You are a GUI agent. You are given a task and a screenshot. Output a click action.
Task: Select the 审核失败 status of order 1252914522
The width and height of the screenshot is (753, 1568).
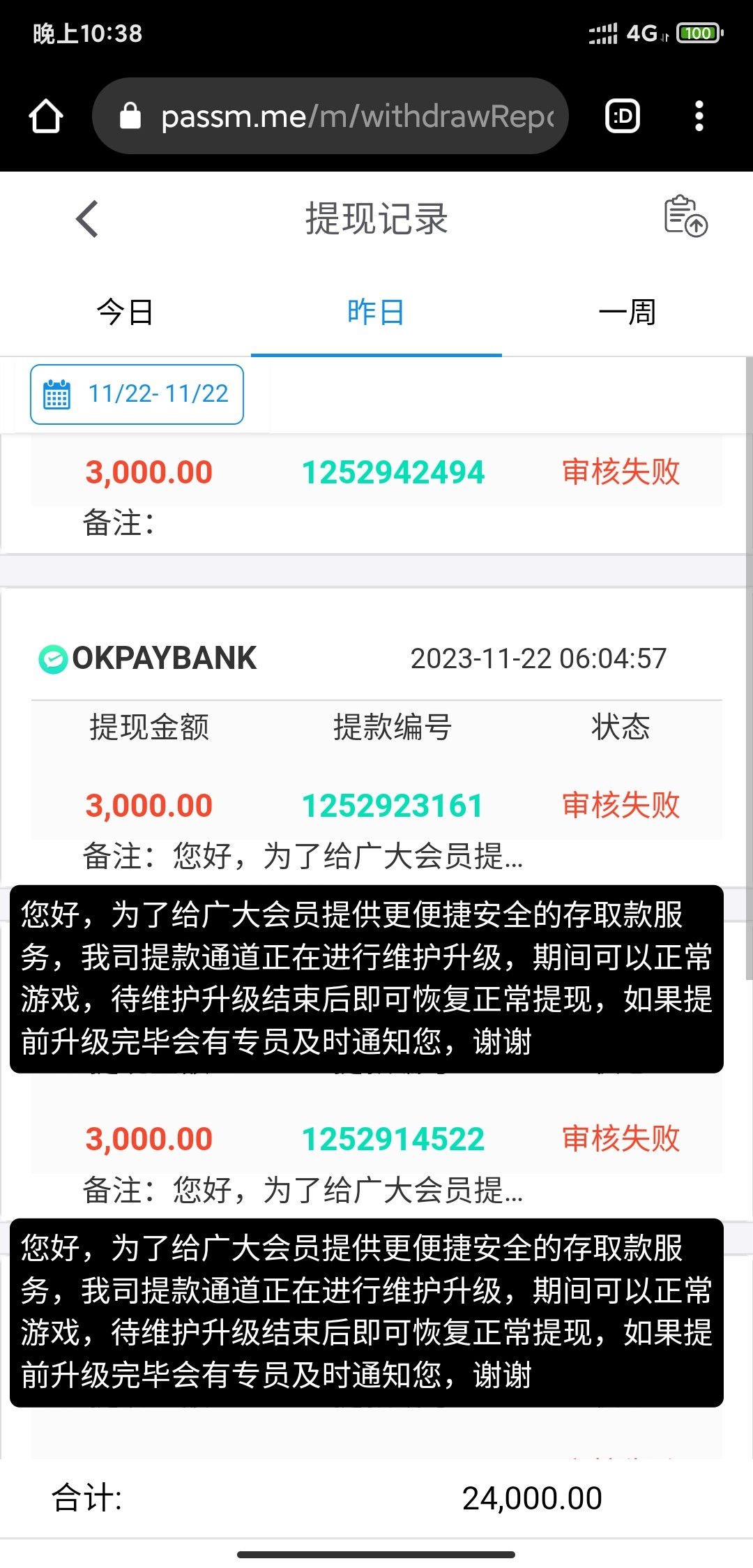point(622,1138)
